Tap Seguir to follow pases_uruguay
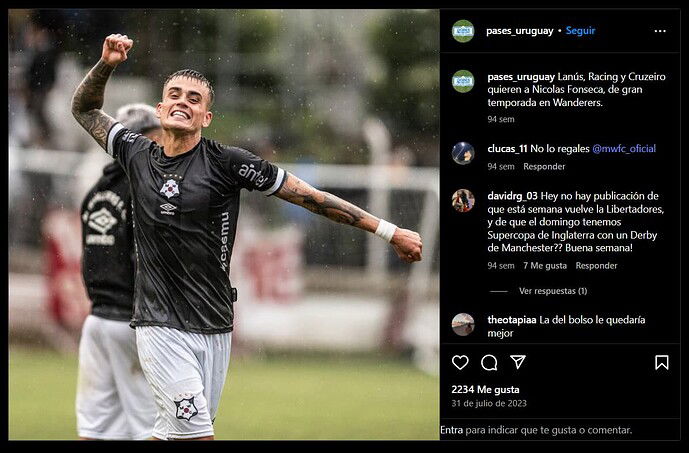This screenshot has width=689, height=453. point(580,31)
